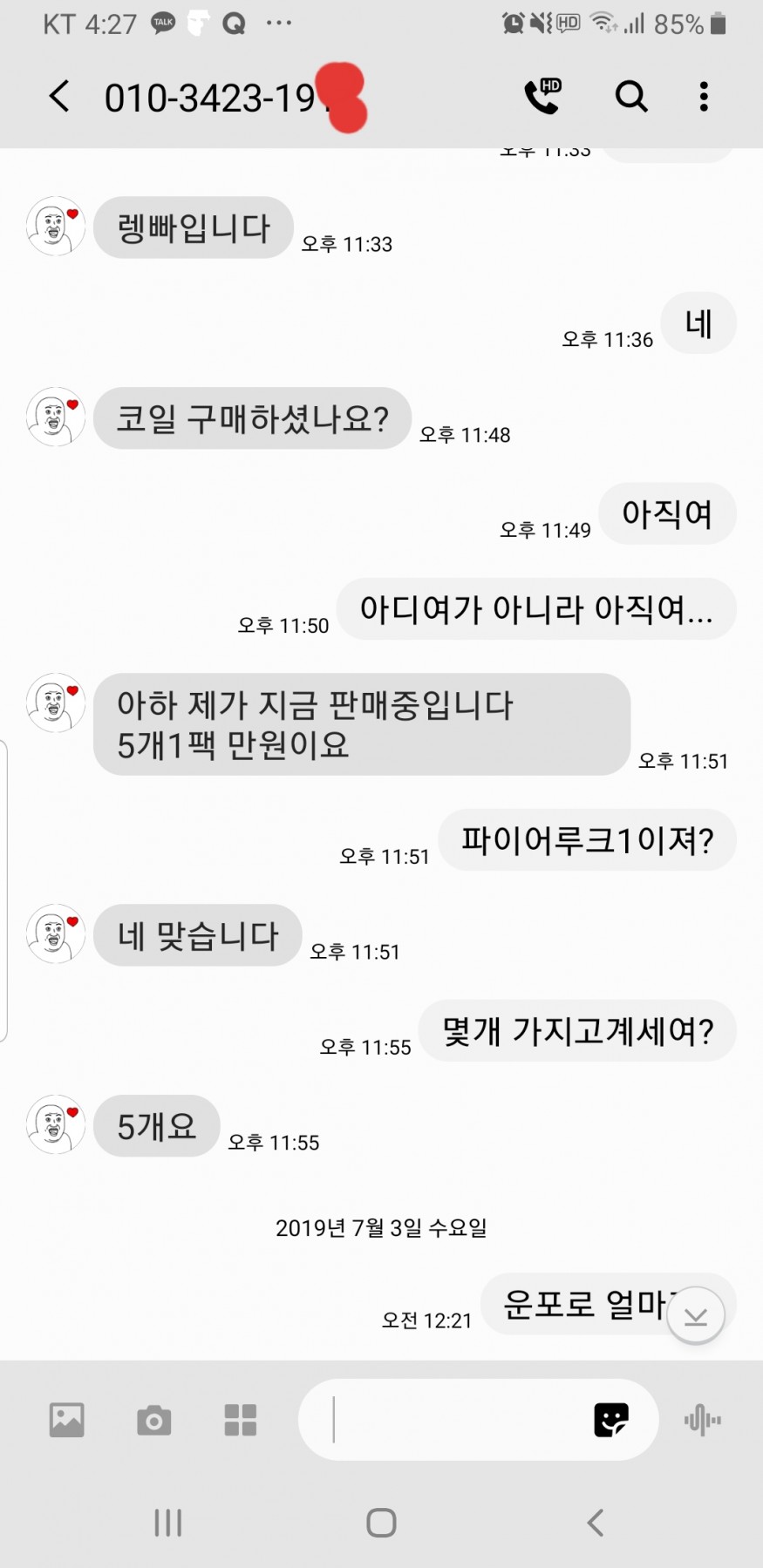
Task: Attach a picture from gallery
Action: pos(67,1420)
